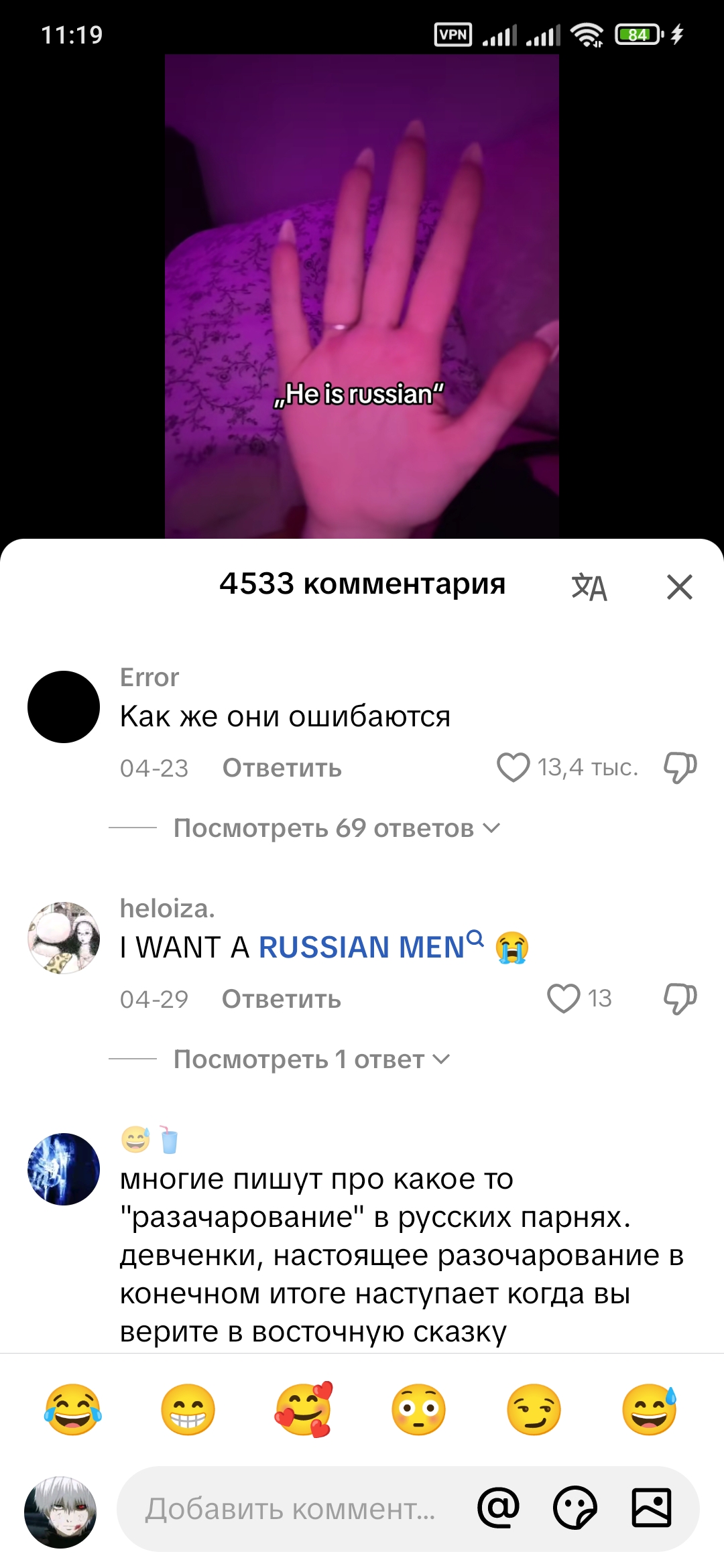Mention a user with the @ icon
724x1568 pixels.
tap(498, 1508)
